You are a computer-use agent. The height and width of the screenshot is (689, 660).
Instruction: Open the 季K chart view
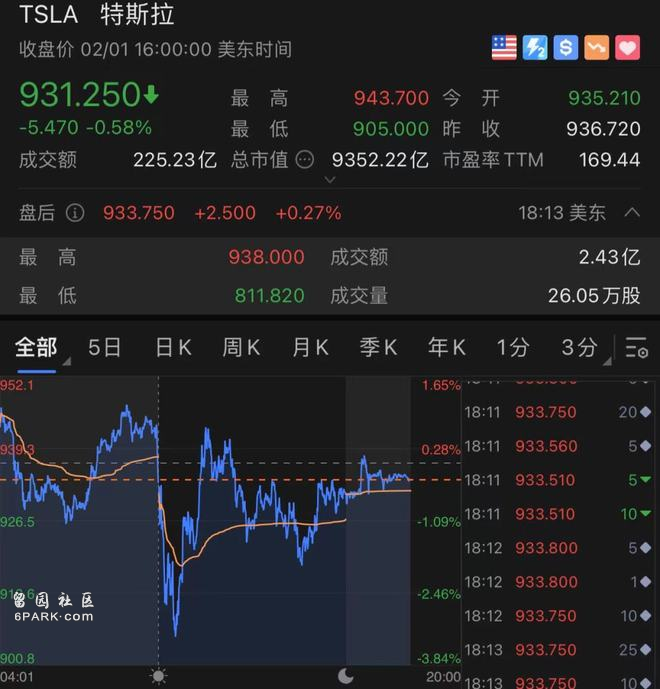[378, 347]
